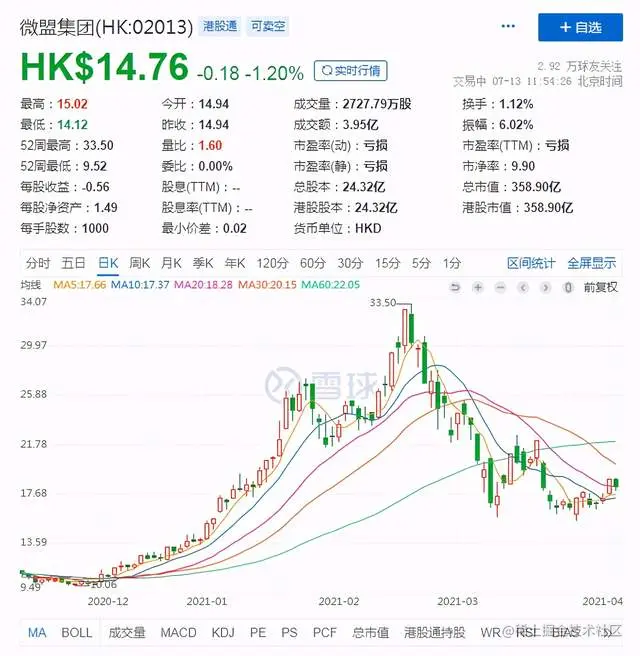Enter 全屏显示 fullscreen chart mode
The width and height of the screenshot is (640, 656).
coord(592,263)
